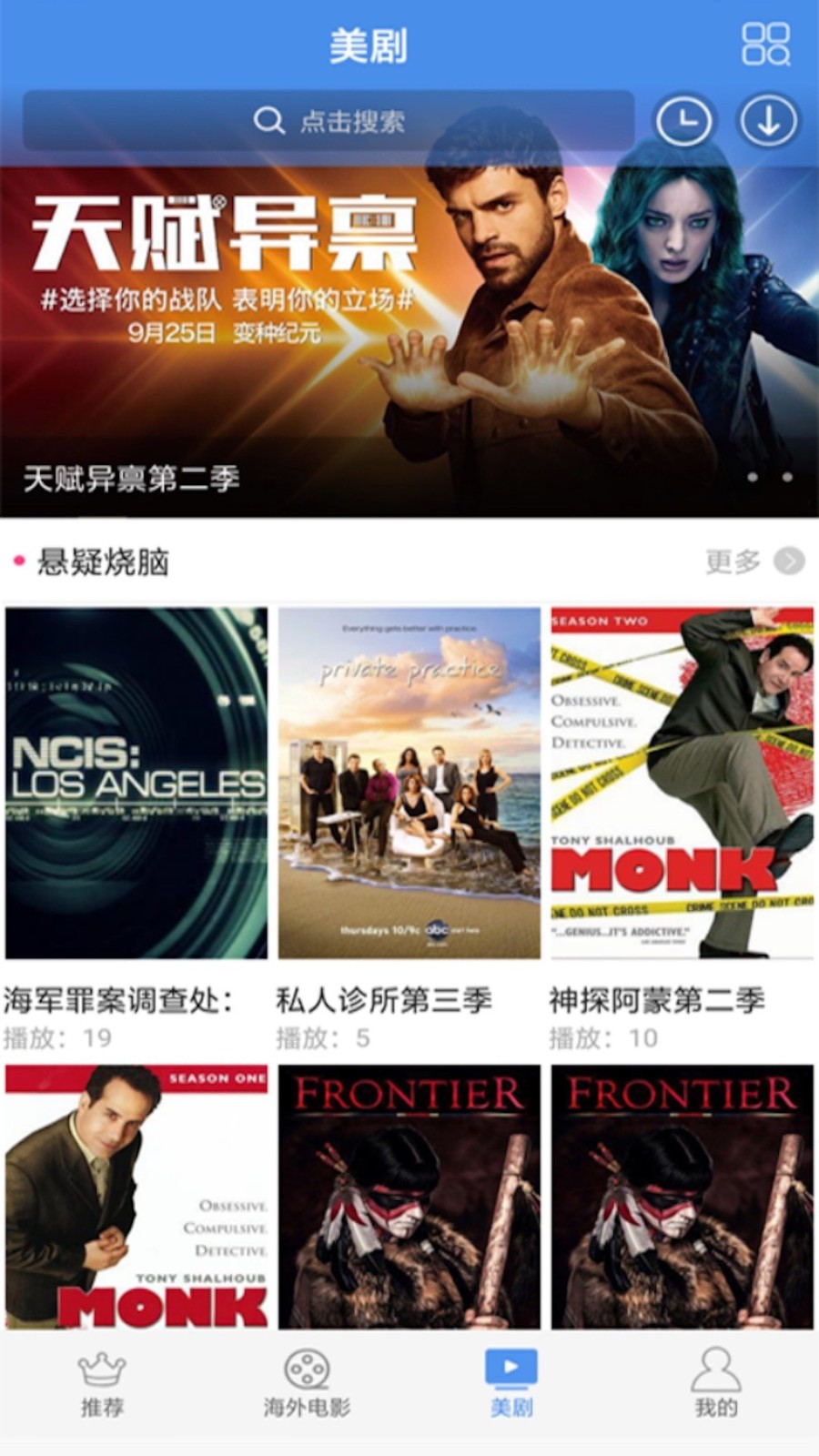
Task: Open the Monk Season One poster
Action: click(x=136, y=1197)
